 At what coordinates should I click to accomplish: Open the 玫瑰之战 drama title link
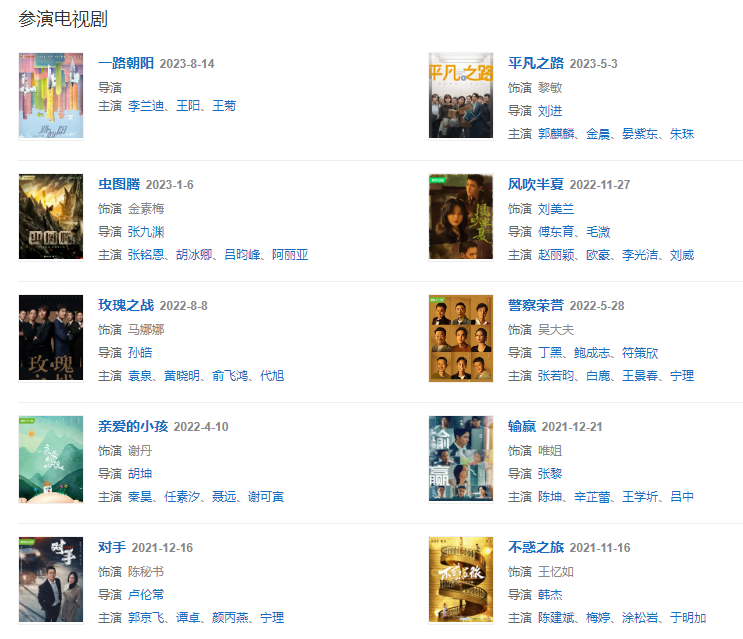pos(126,306)
